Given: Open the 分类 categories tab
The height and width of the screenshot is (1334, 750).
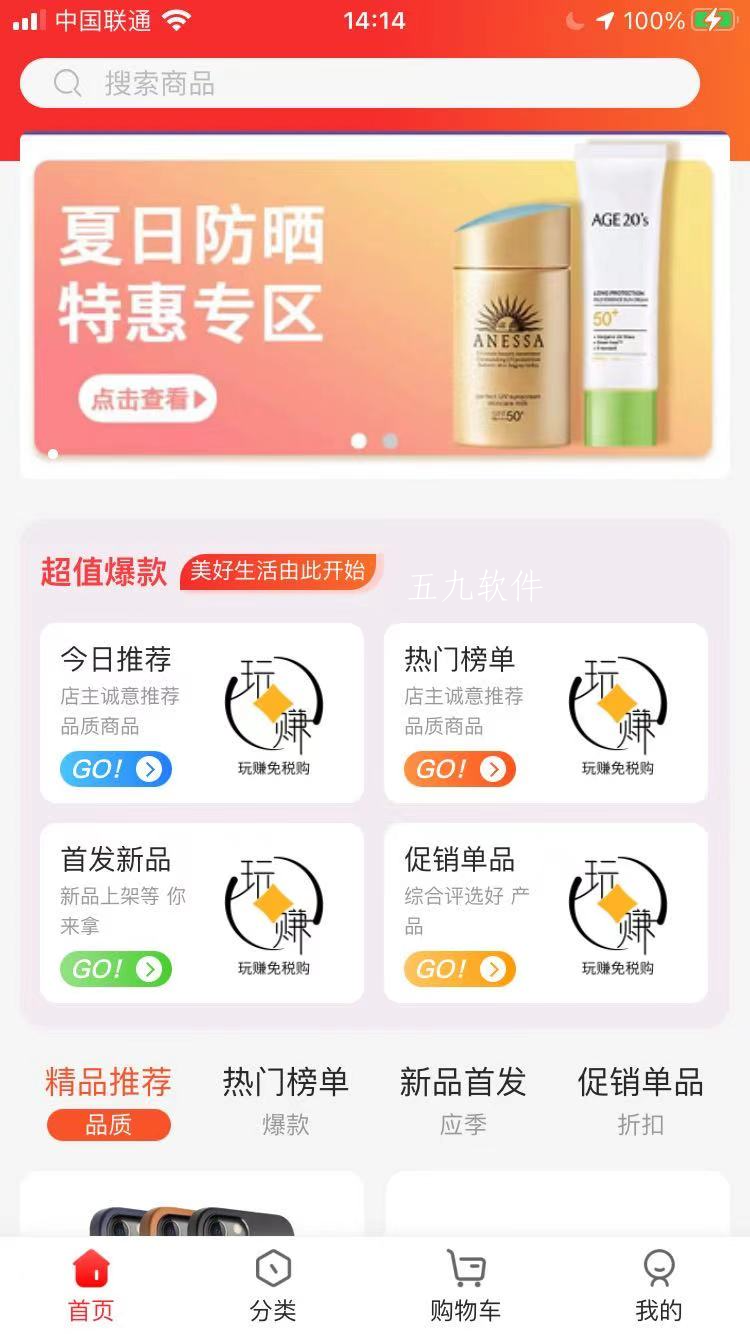Looking at the screenshot, I should [x=273, y=1285].
